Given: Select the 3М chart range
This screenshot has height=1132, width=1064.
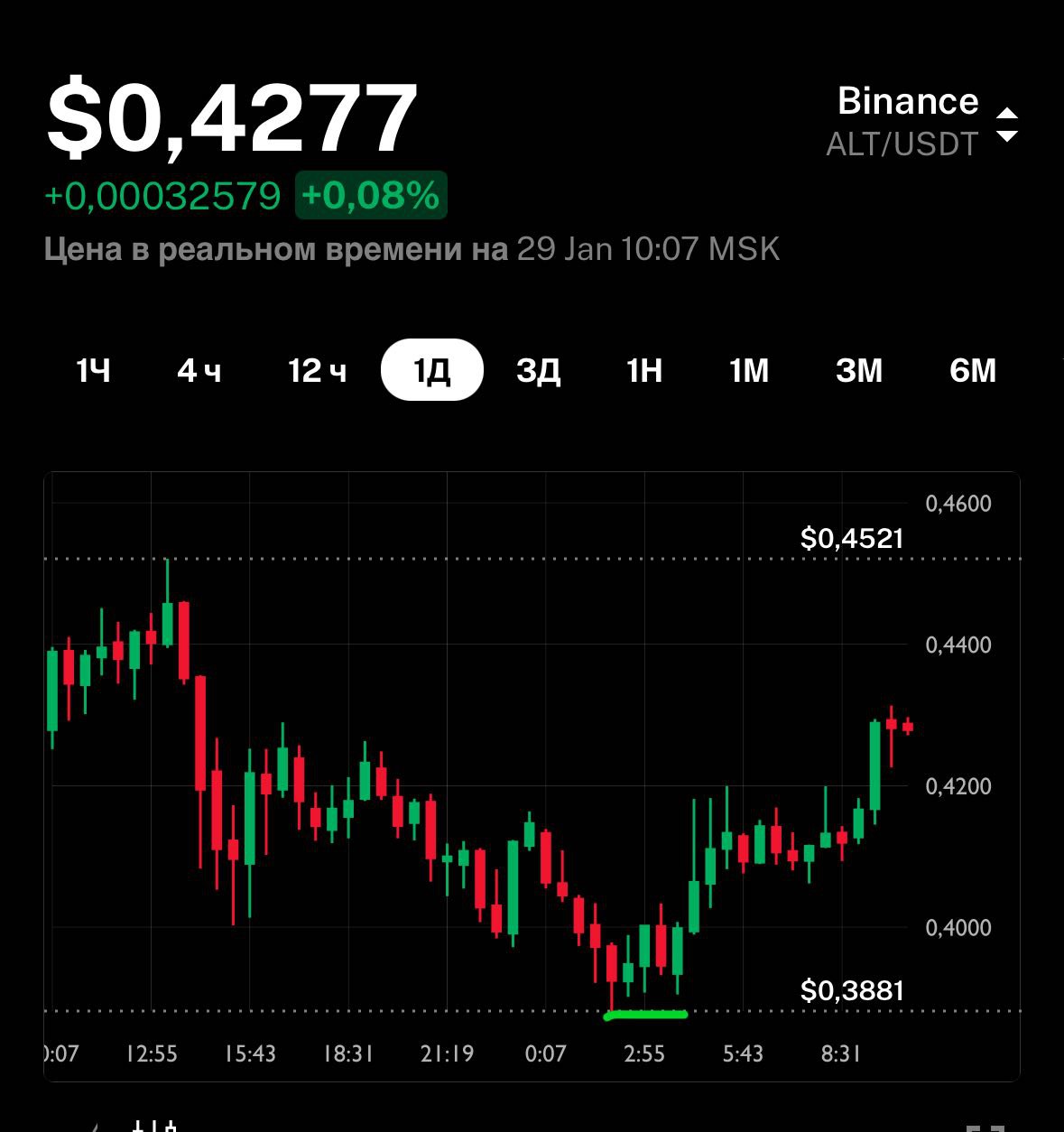Looking at the screenshot, I should pos(859,370).
